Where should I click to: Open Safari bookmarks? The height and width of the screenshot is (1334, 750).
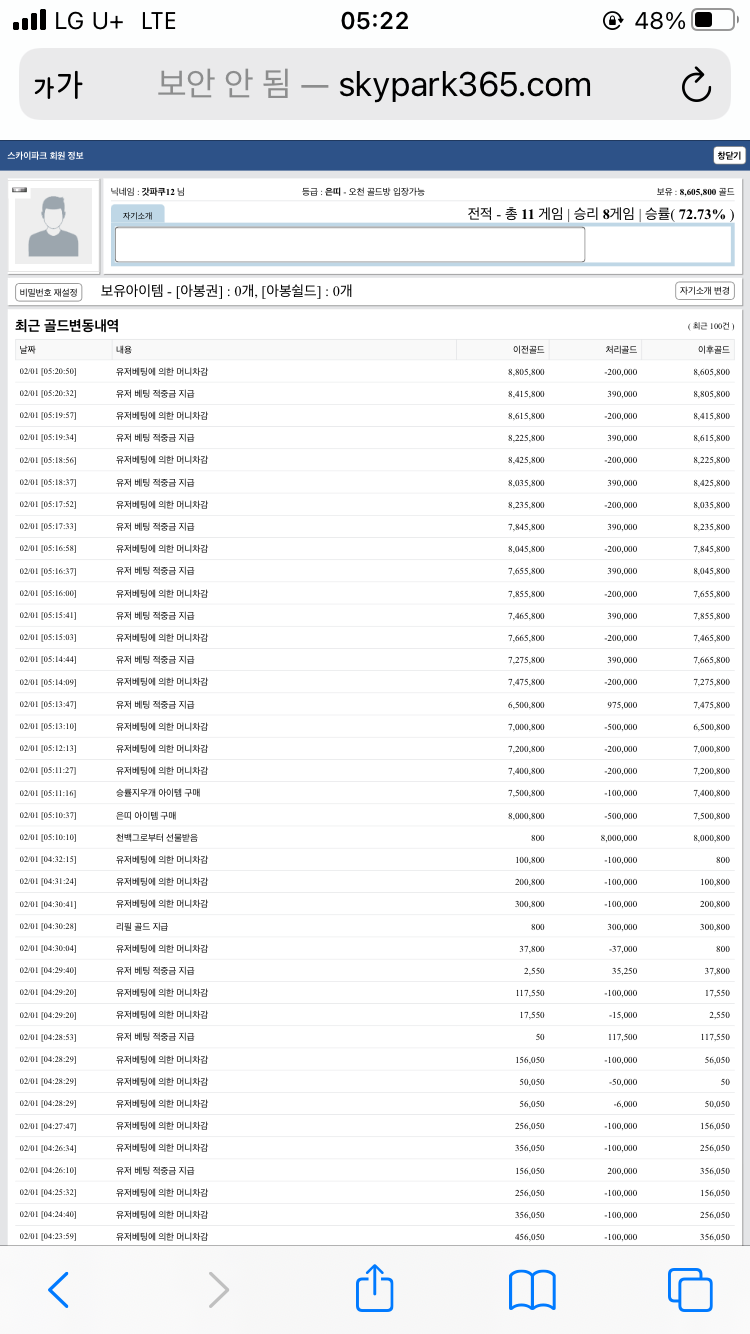tap(532, 1290)
